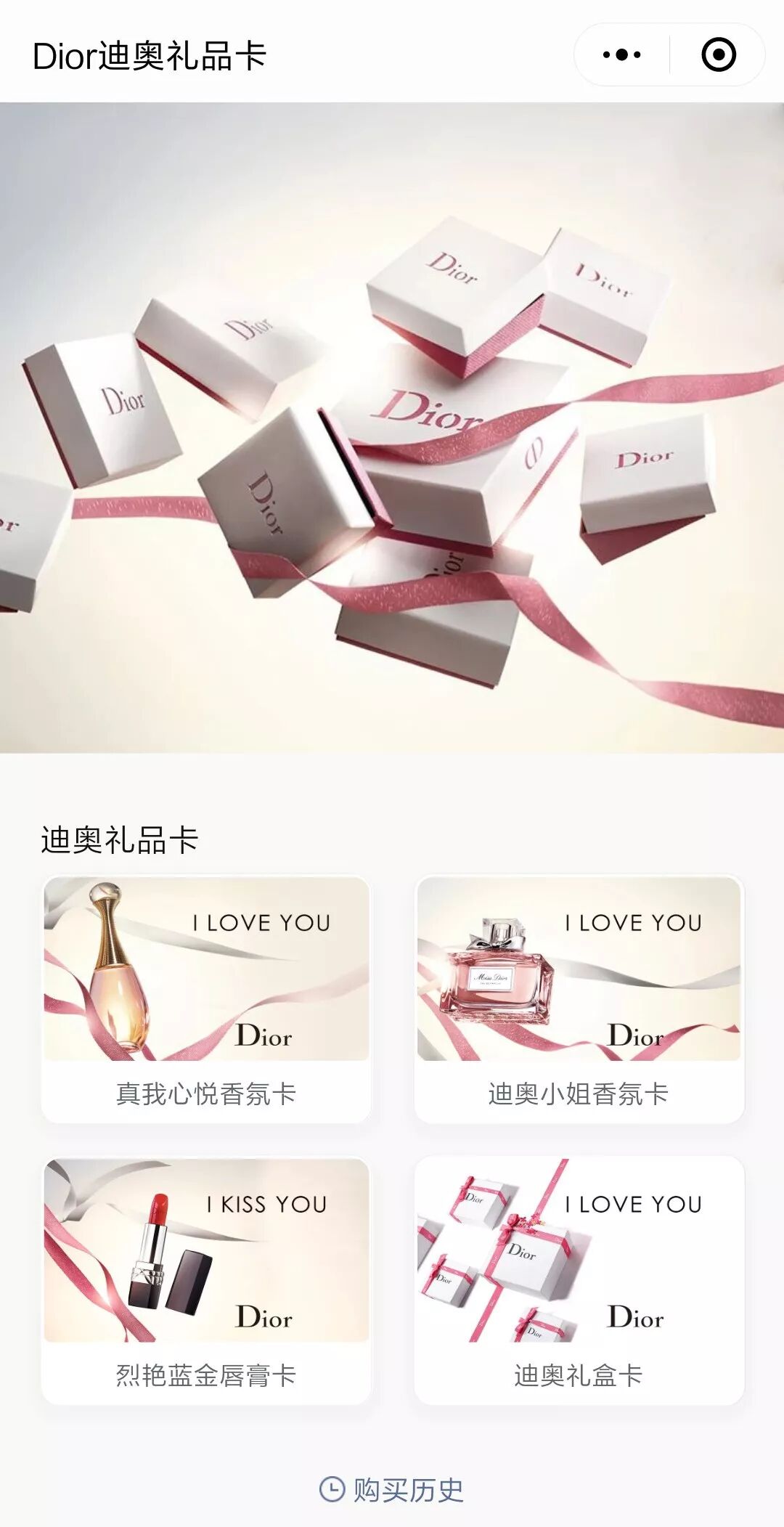Close the Dior mini program
The width and height of the screenshot is (784, 1527).
tap(719, 55)
